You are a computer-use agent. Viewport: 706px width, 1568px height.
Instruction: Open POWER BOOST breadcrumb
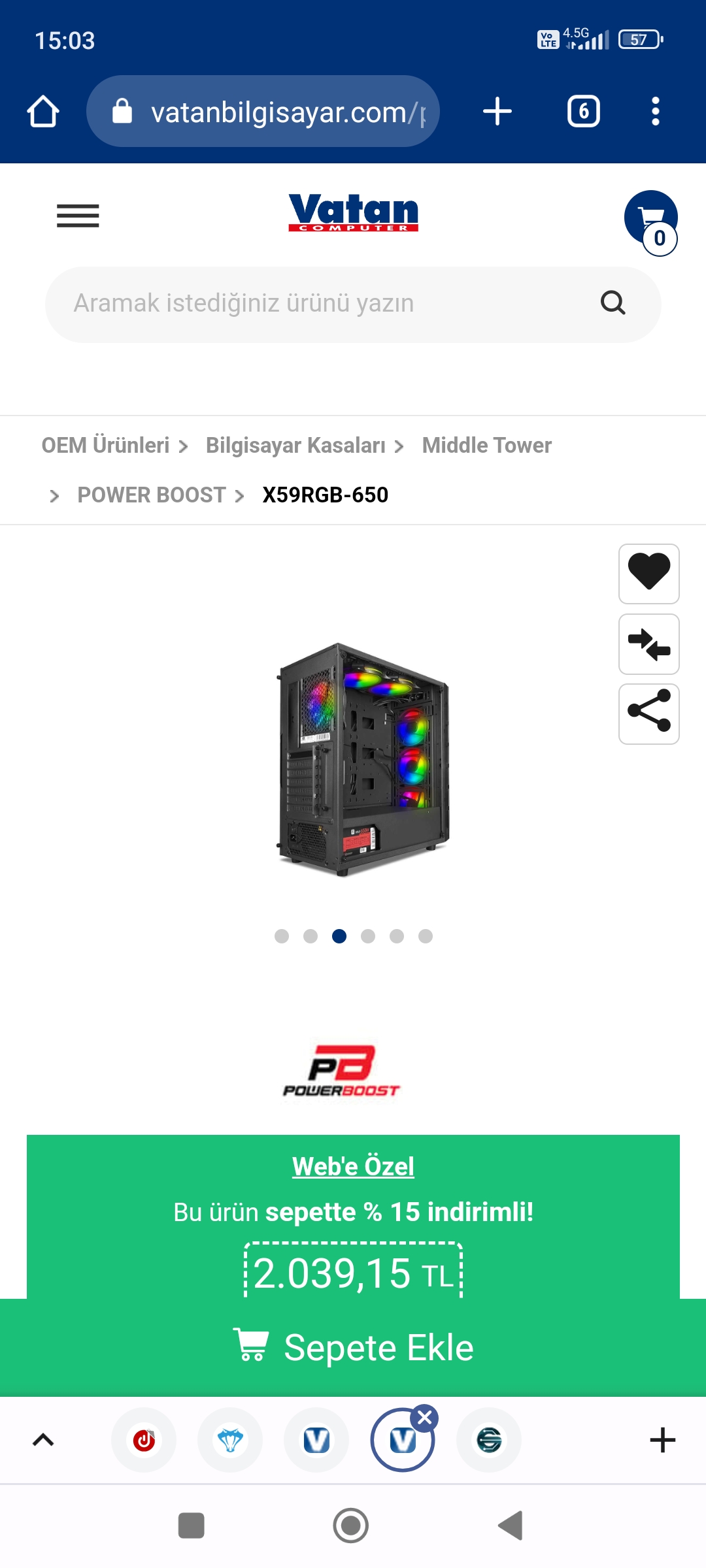[152, 495]
